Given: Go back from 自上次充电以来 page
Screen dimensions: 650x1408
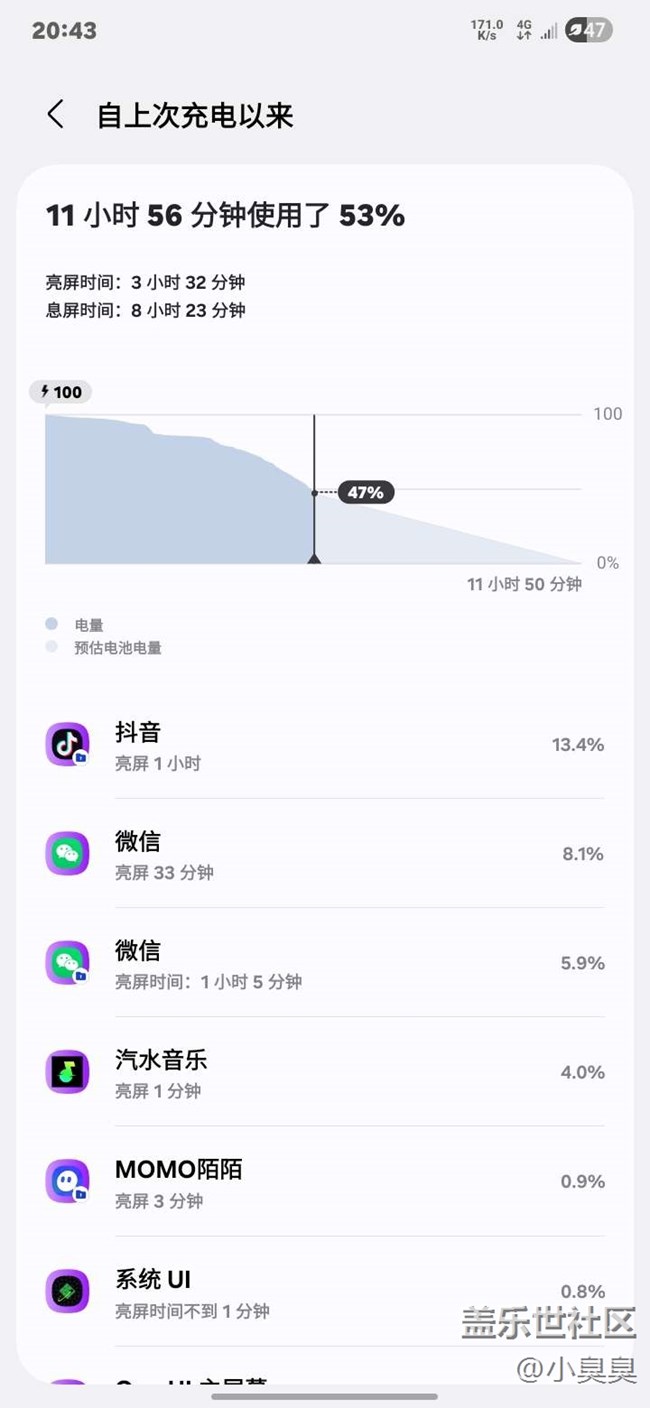Looking at the screenshot, I should (x=56, y=115).
